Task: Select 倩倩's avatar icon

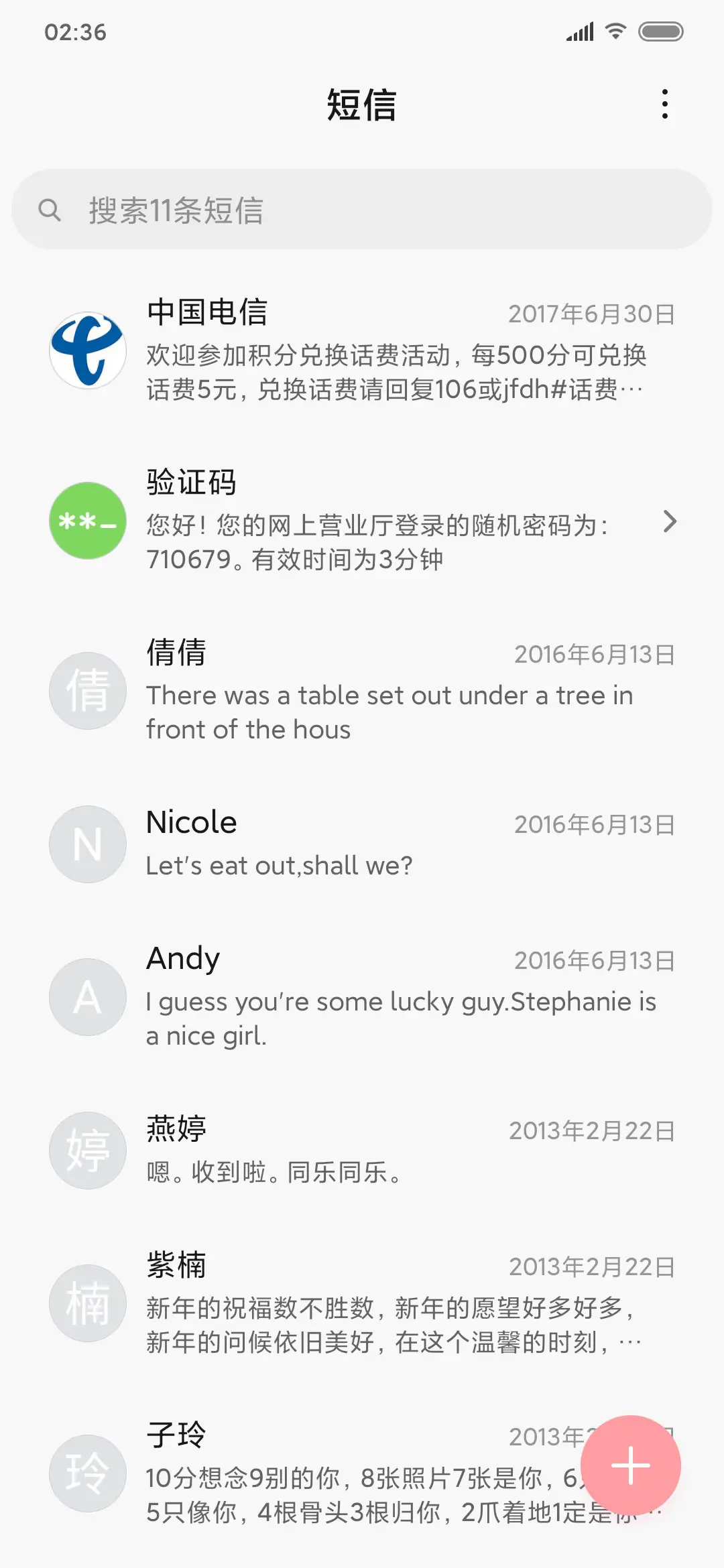Action: [x=87, y=690]
